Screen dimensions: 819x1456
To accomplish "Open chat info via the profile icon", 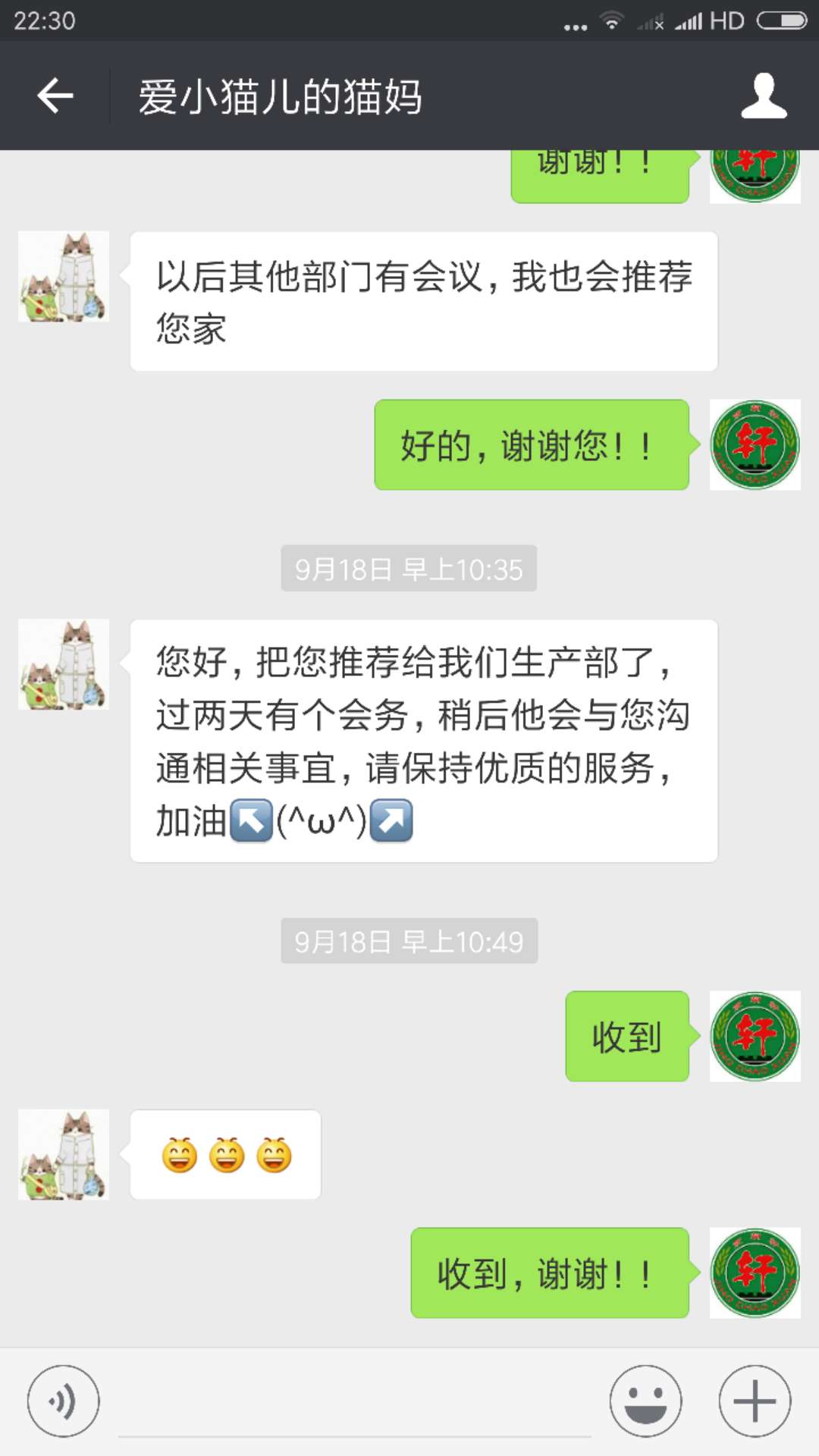I will coord(764,96).
